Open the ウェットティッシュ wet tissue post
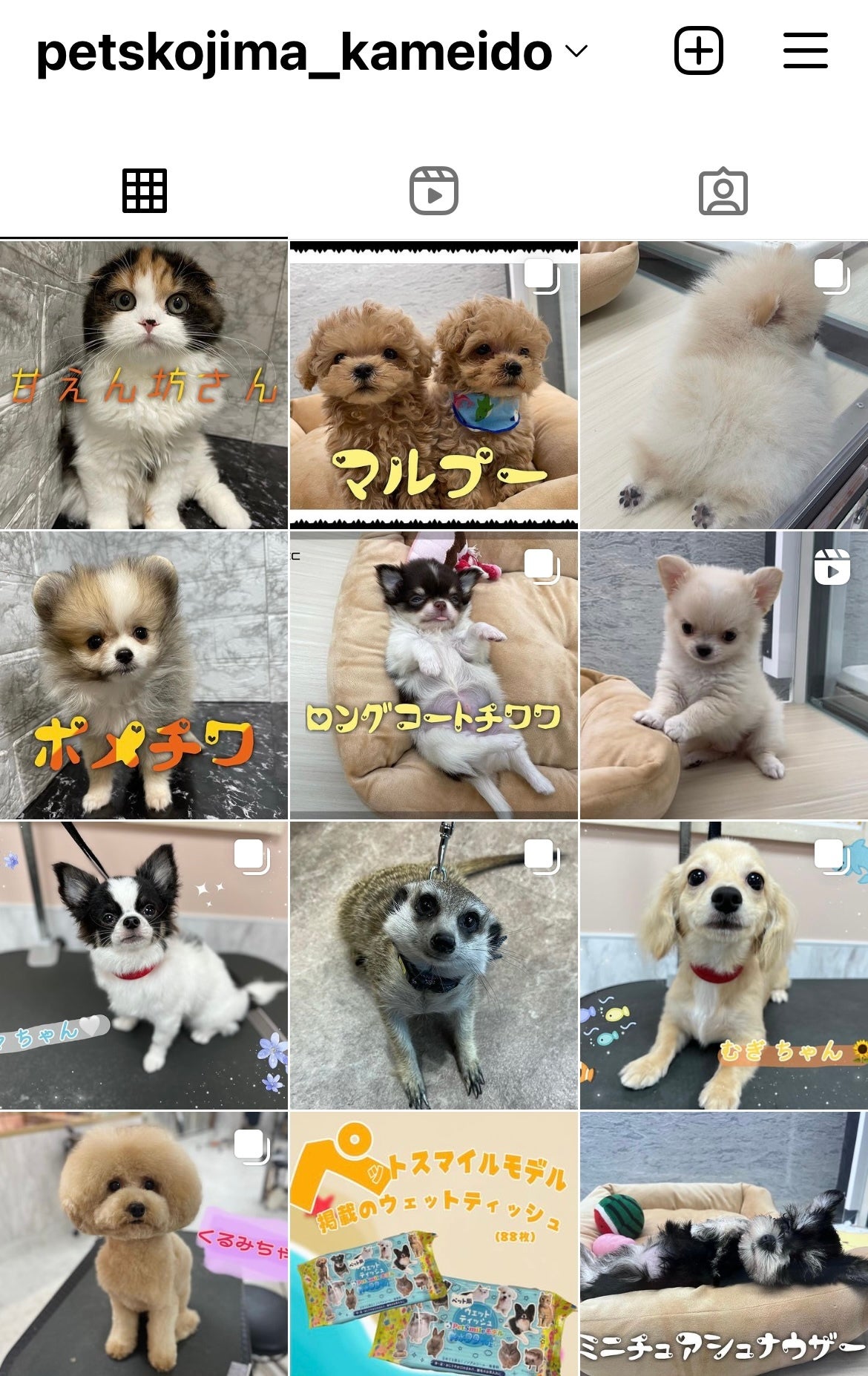 pos(433,1243)
